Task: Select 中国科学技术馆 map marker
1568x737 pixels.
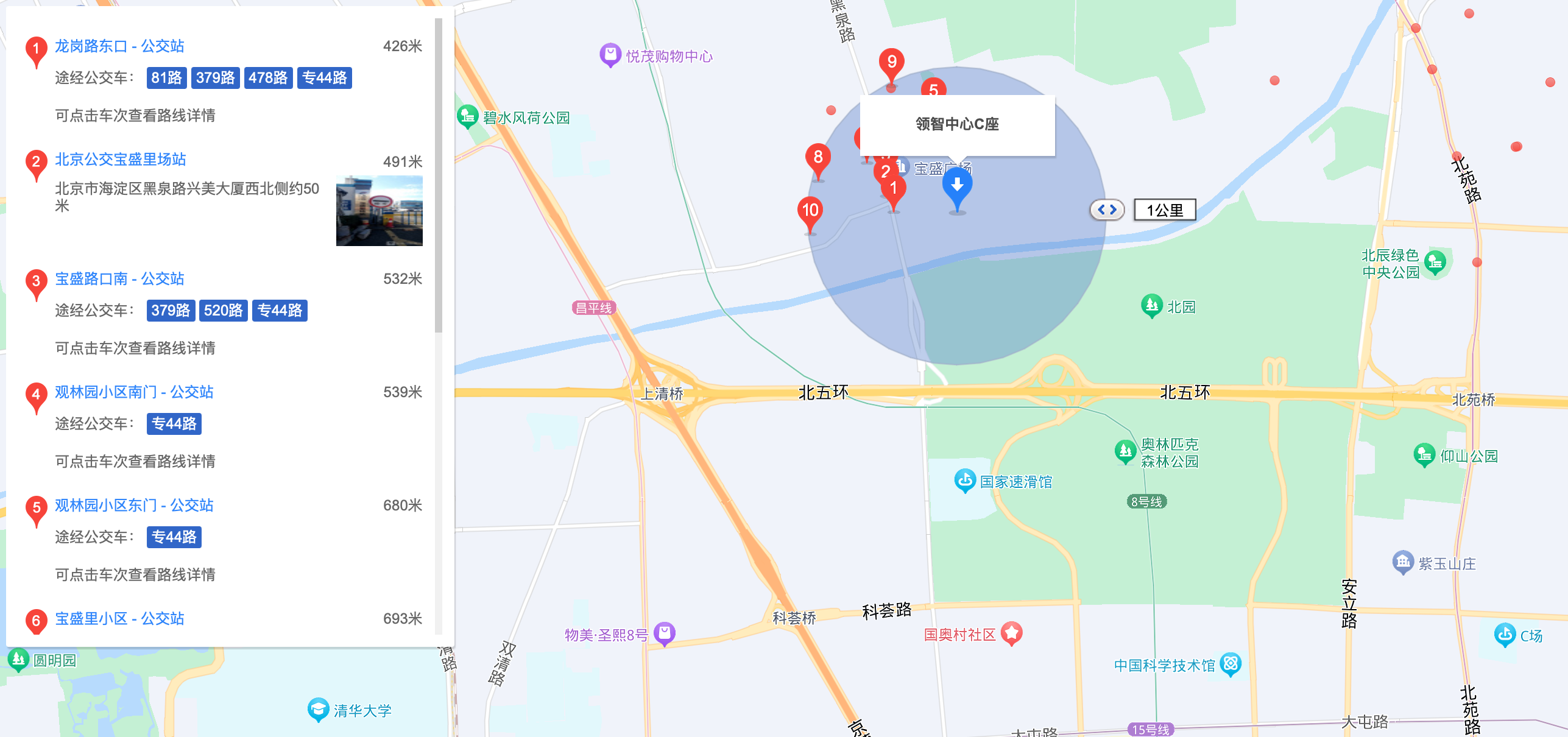Action: 1230,663
